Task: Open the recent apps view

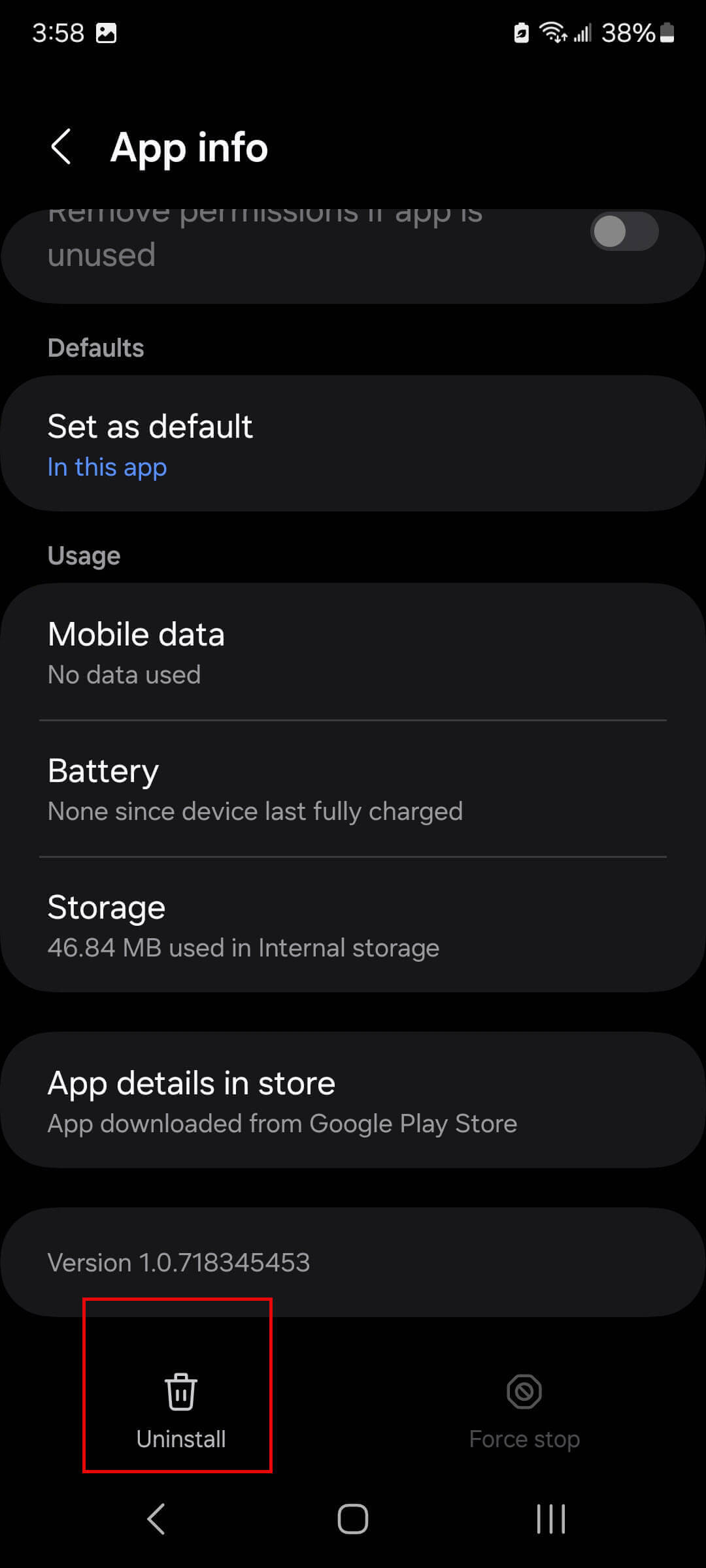Action: (x=550, y=1518)
